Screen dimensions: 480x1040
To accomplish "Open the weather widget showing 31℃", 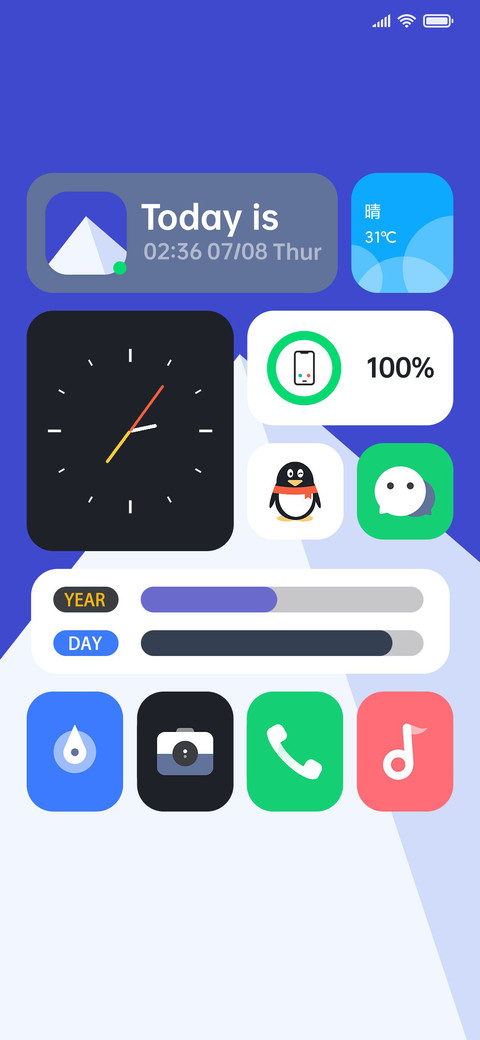I will 402,233.
